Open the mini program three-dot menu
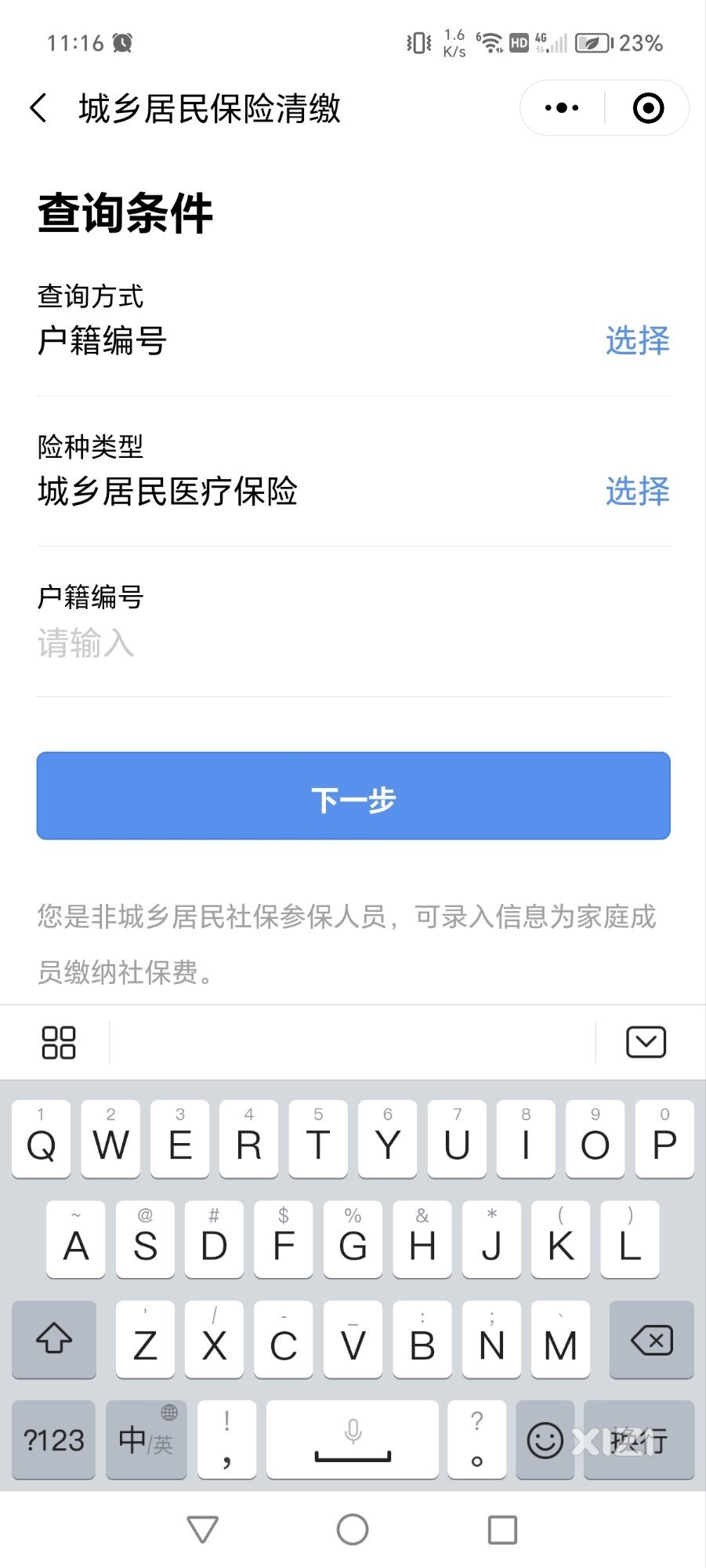This screenshot has width=706, height=1568. [x=562, y=108]
